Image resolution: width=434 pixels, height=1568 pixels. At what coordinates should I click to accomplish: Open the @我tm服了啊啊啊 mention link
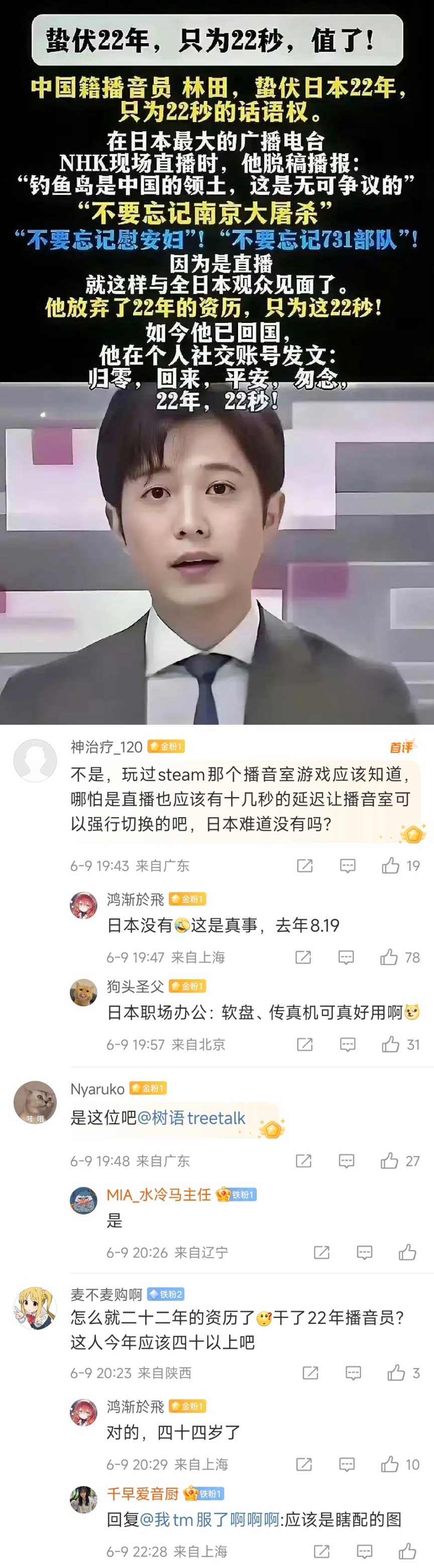coord(209,1519)
